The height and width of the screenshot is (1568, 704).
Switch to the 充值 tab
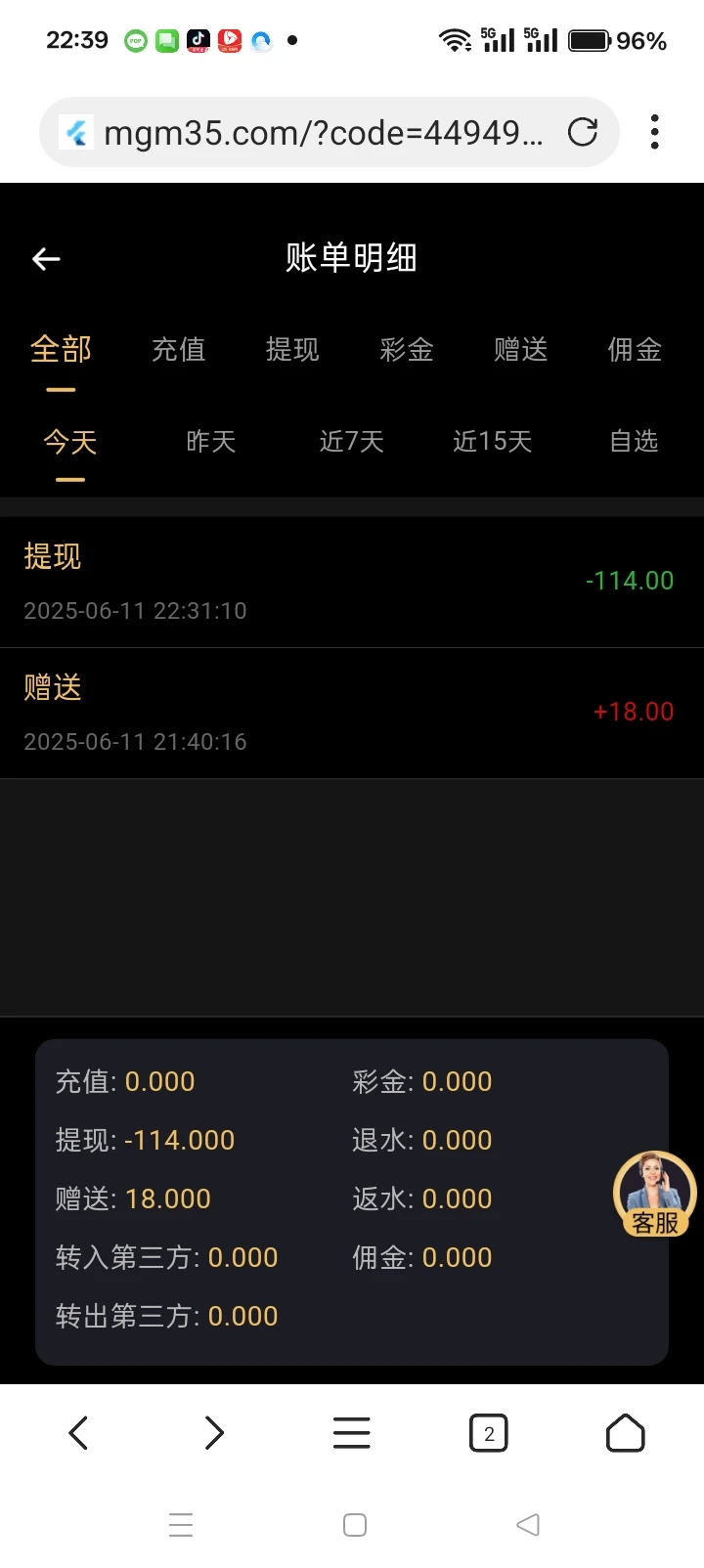tap(178, 350)
